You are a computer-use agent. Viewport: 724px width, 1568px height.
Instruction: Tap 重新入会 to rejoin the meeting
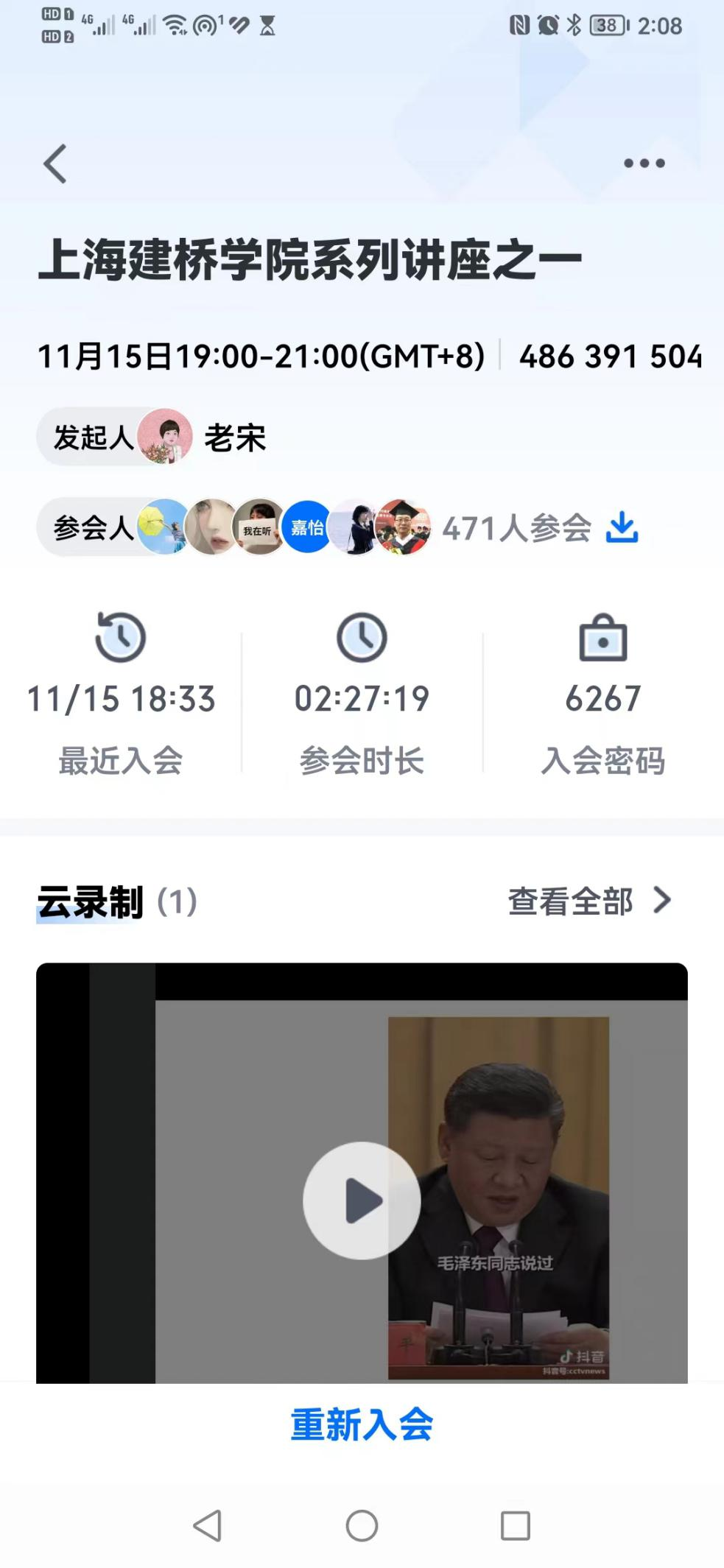tap(362, 1424)
